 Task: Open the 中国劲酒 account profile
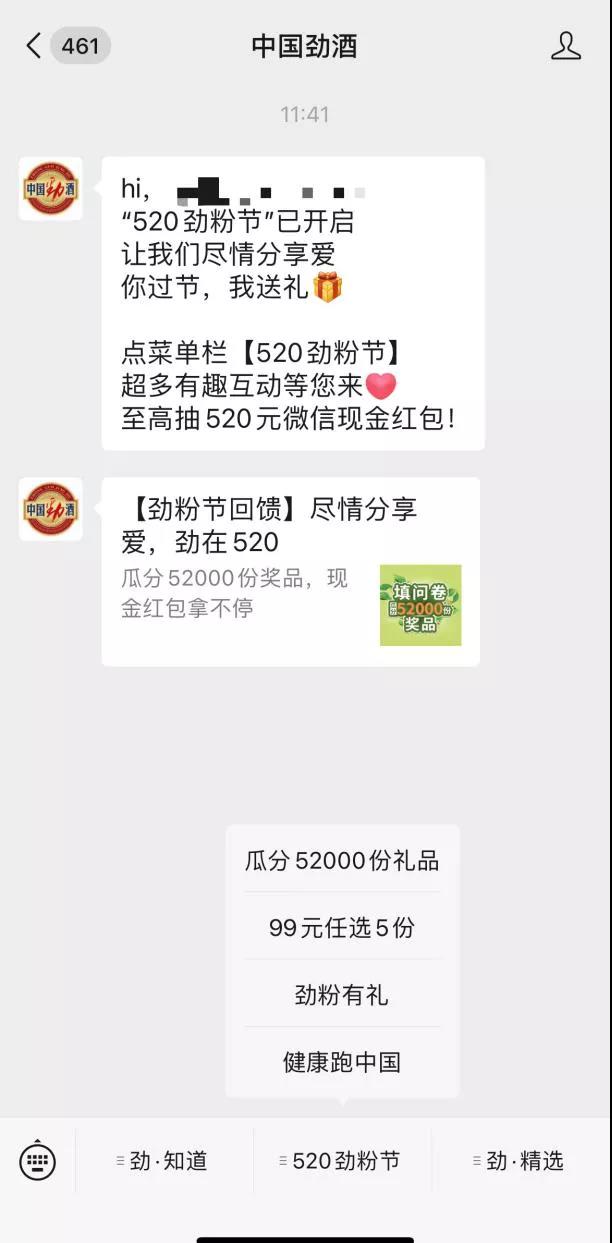pos(565,46)
